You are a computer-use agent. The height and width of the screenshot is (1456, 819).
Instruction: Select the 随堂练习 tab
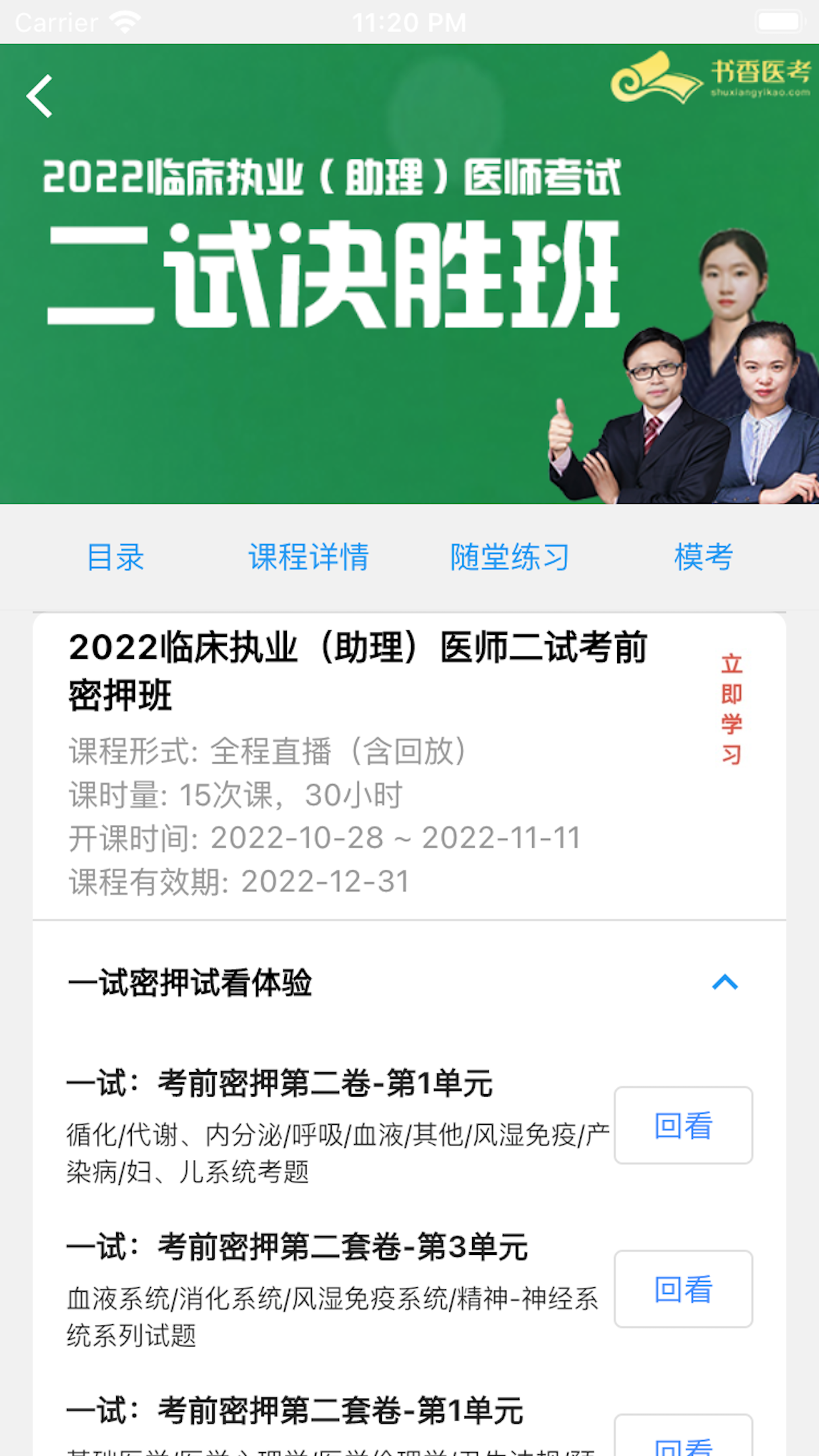pos(509,558)
